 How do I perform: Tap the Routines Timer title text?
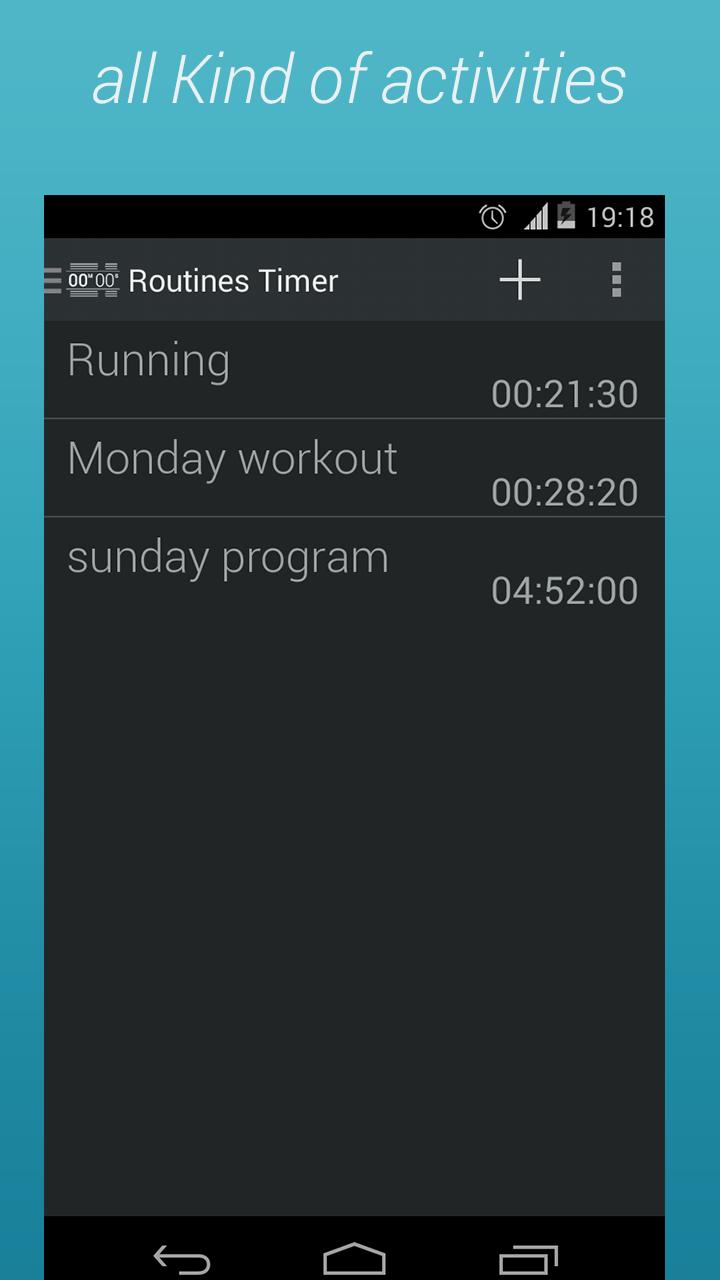(233, 280)
